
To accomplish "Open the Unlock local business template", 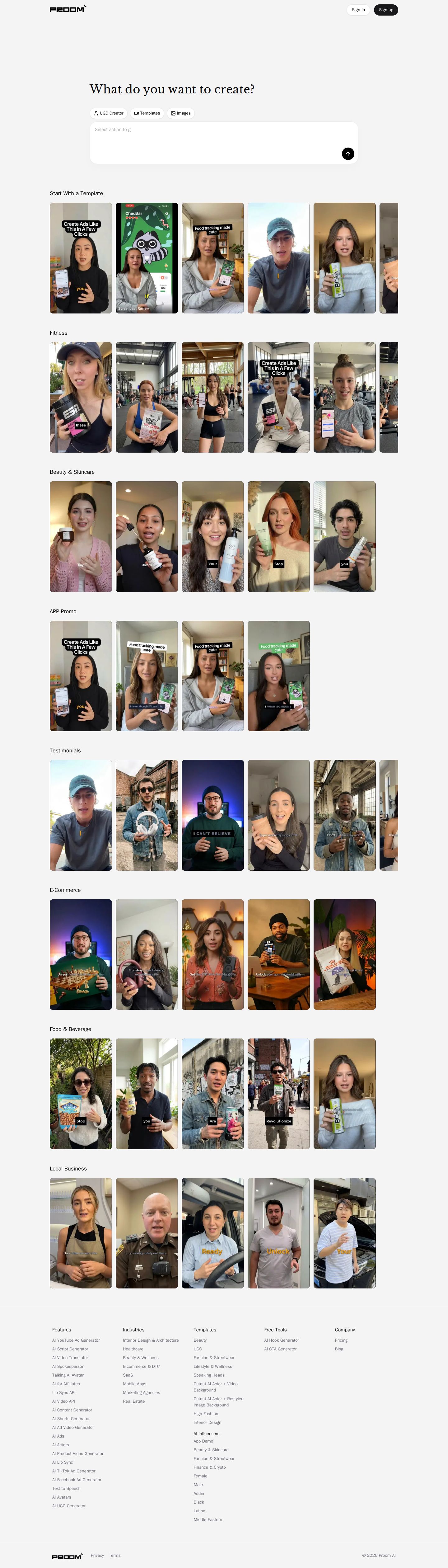I will tap(279, 1233).
